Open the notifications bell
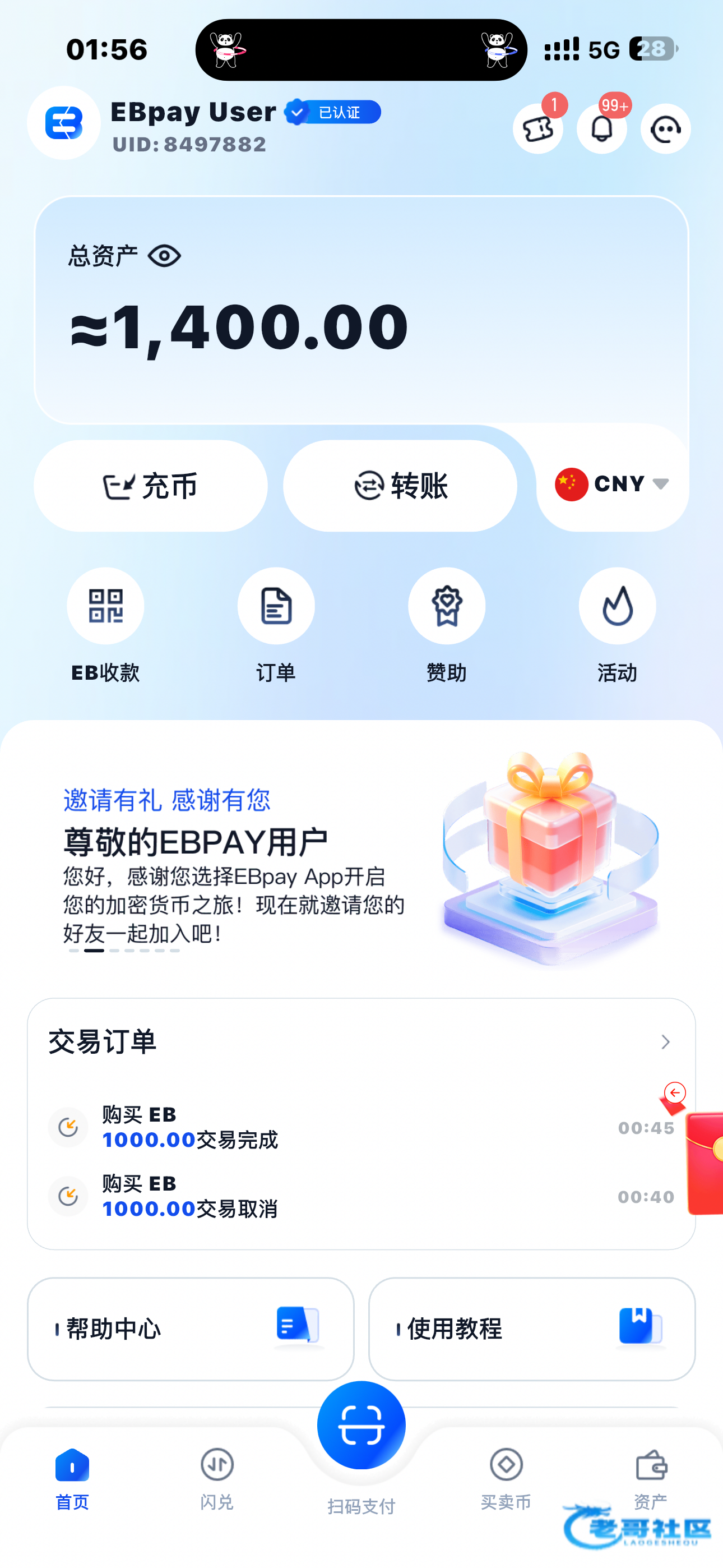This screenshot has width=723, height=1568. 601,128
